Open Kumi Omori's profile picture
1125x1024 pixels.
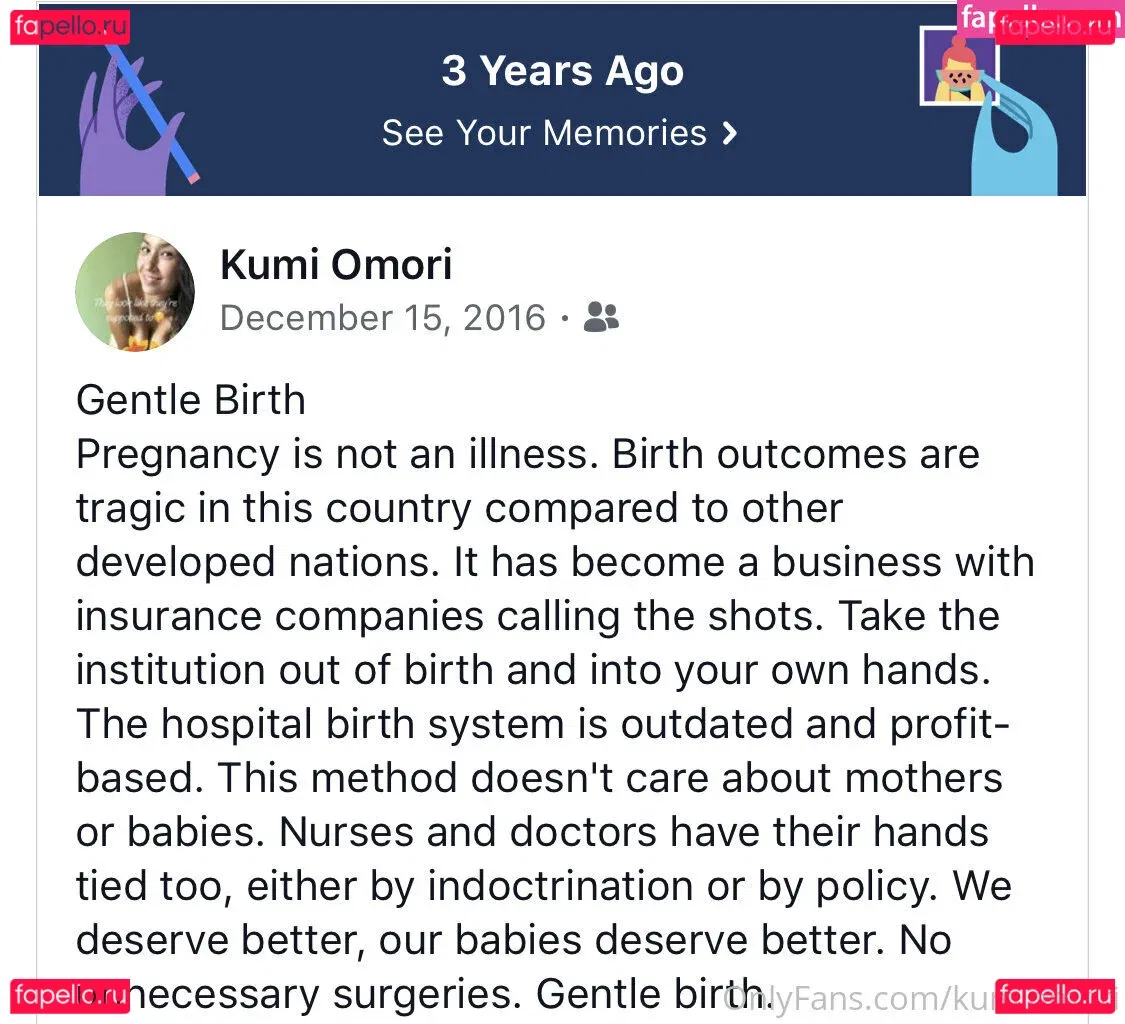(135, 292)
